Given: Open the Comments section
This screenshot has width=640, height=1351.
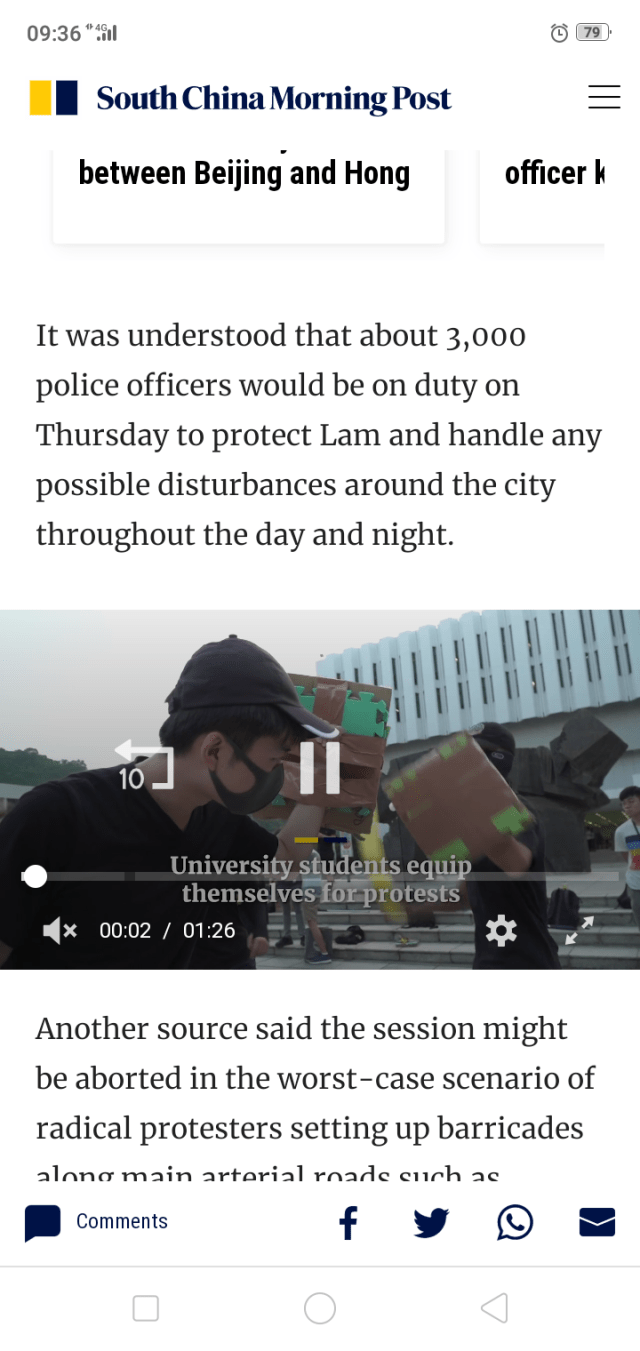Looking at the screenshot, I should [x=97, y=1222].
